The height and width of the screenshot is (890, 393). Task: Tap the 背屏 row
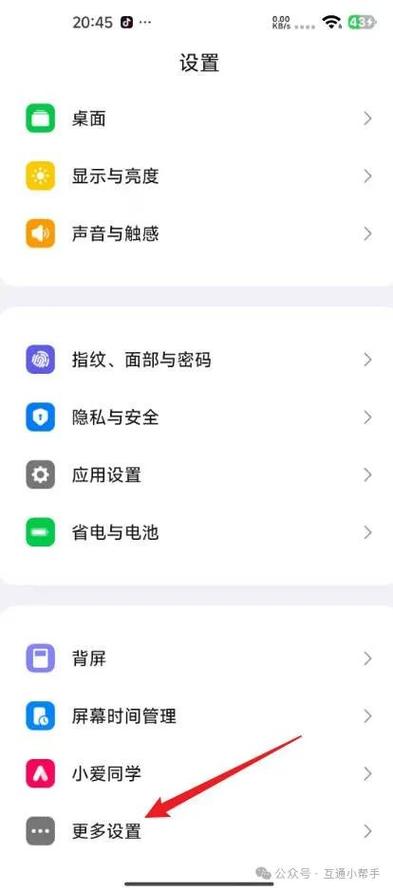coord(196,659)
